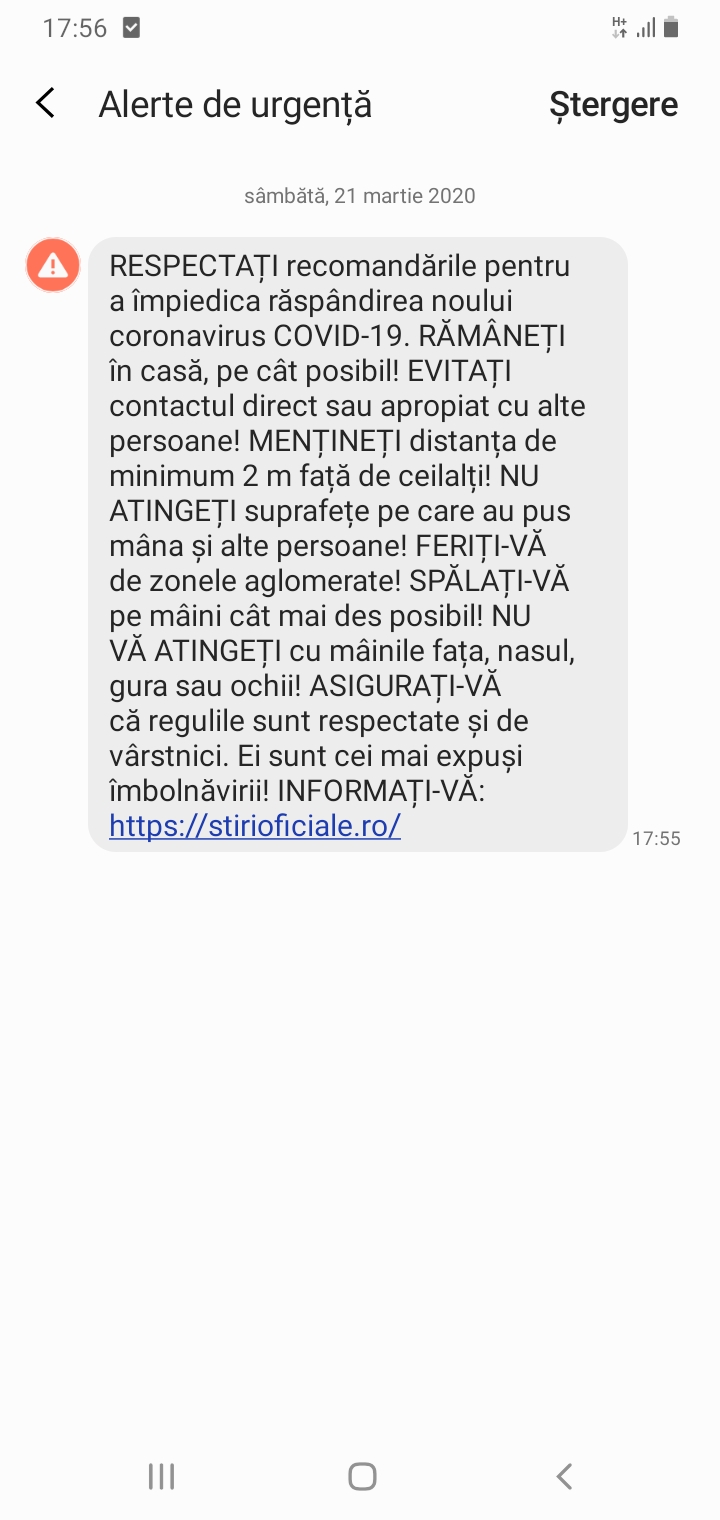Tap Ștergere to delete alerts
Screen dimensions: 720x1520
[x=613, y=104]
